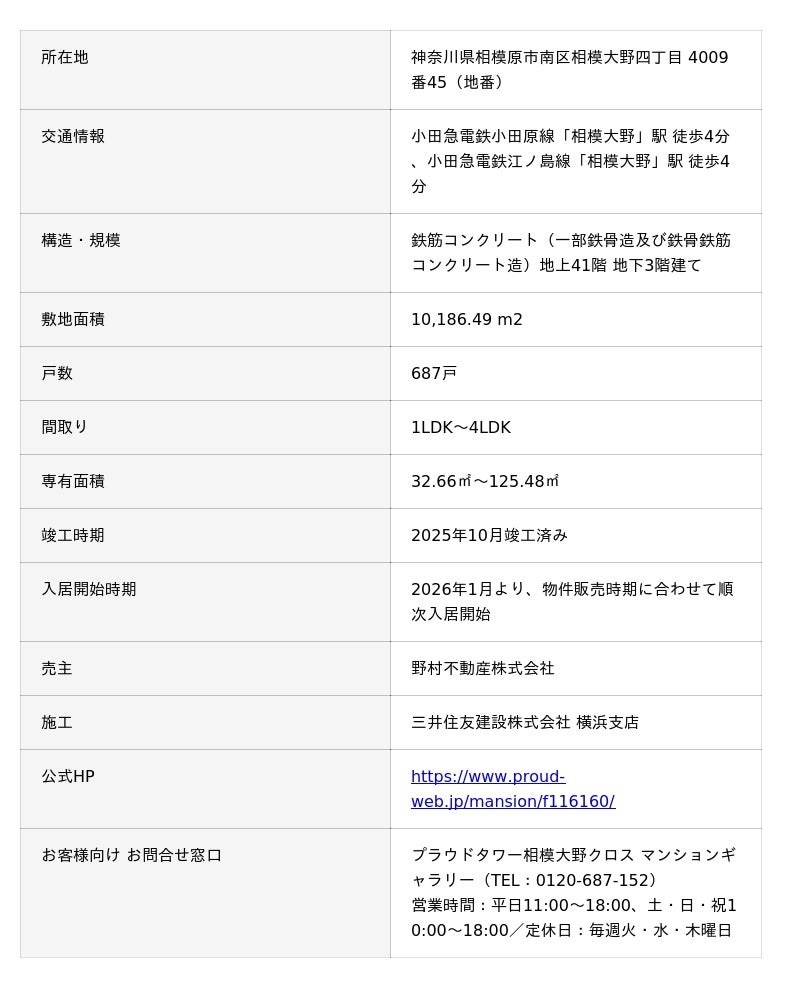Open the proud-web.jp official site link
800x988 pixels.
pyautogui.click(x=487, y=777)
